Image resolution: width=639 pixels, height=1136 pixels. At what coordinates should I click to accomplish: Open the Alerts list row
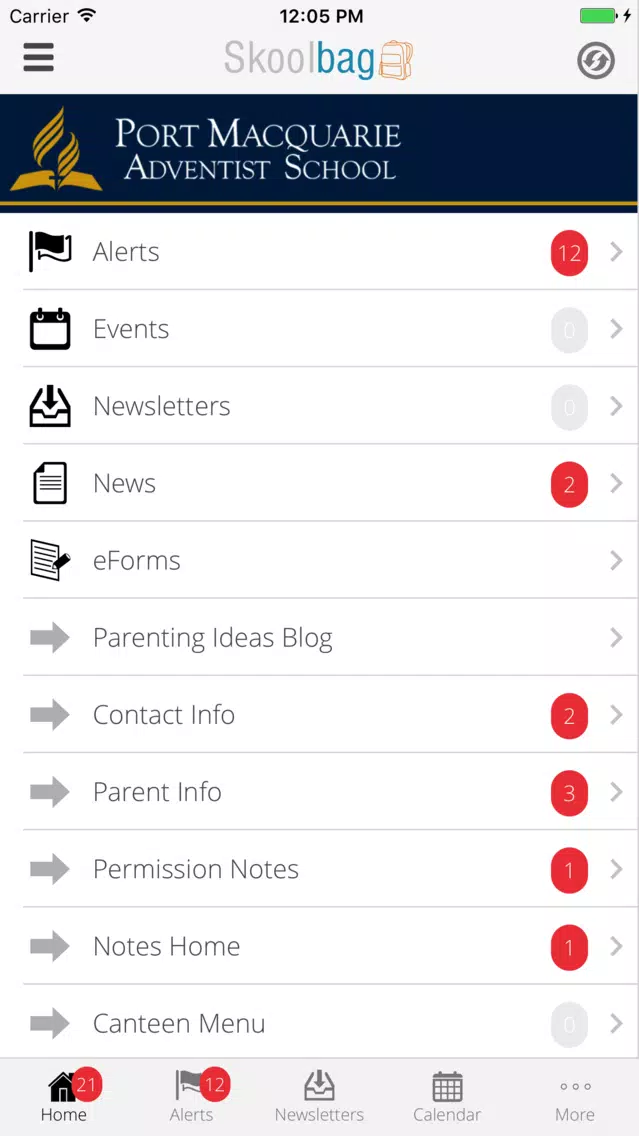pos(320,252)
